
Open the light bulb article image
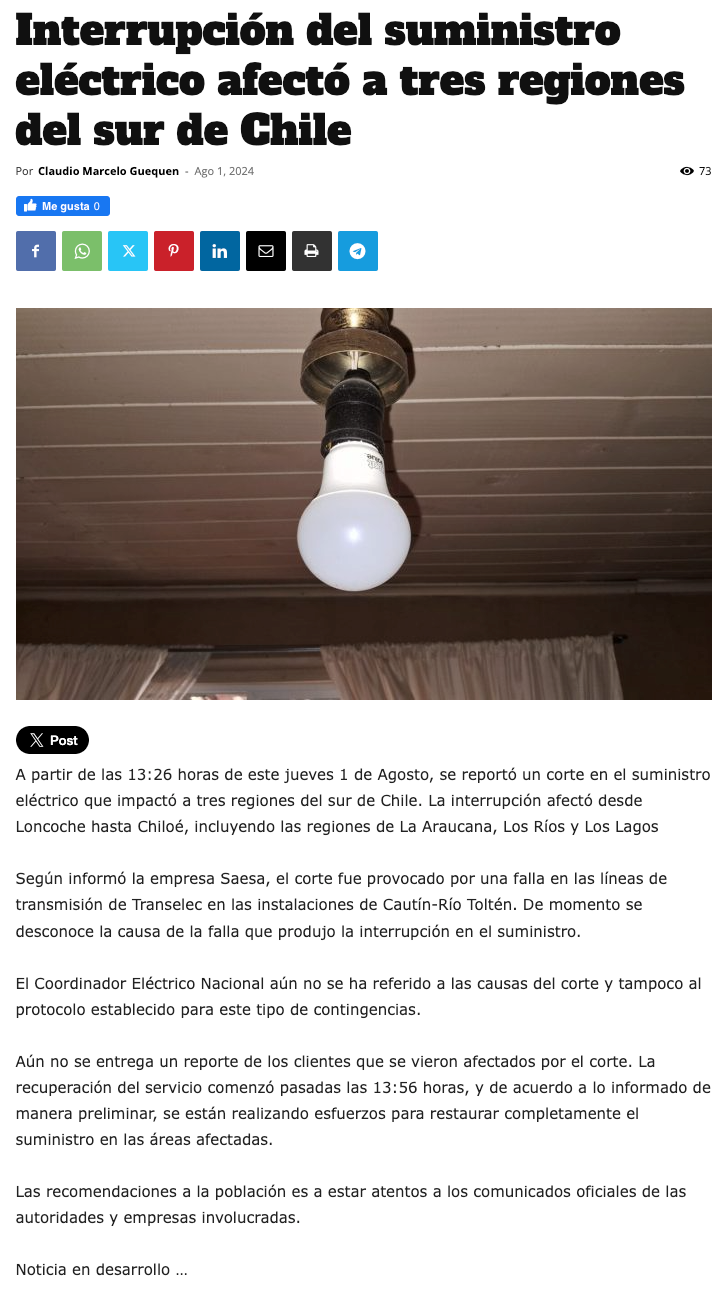(x=363, y=504)
